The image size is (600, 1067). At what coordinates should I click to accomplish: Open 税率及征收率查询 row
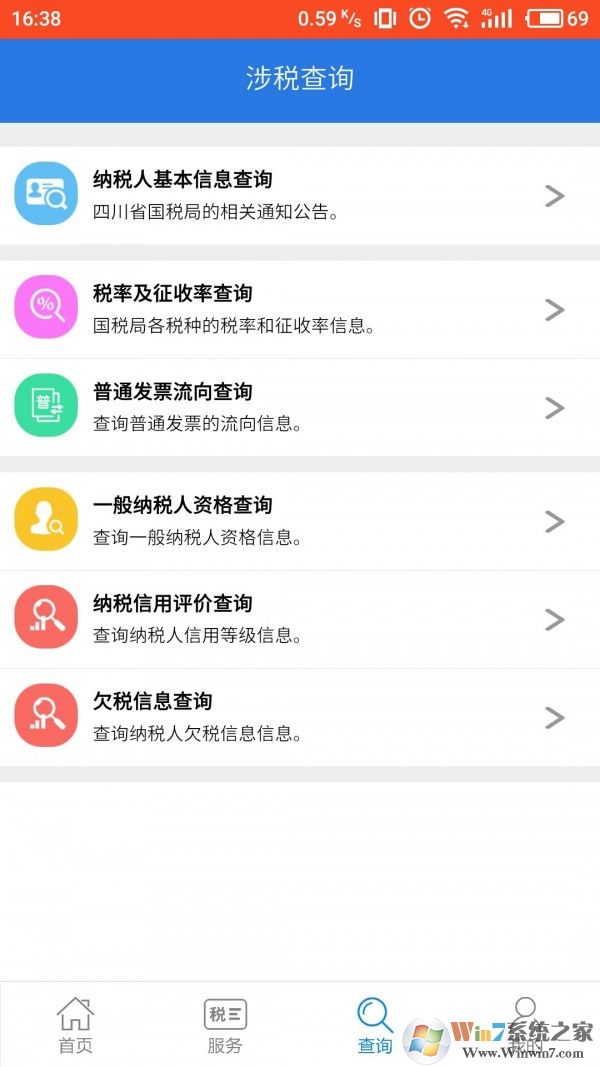coord(300,309)
